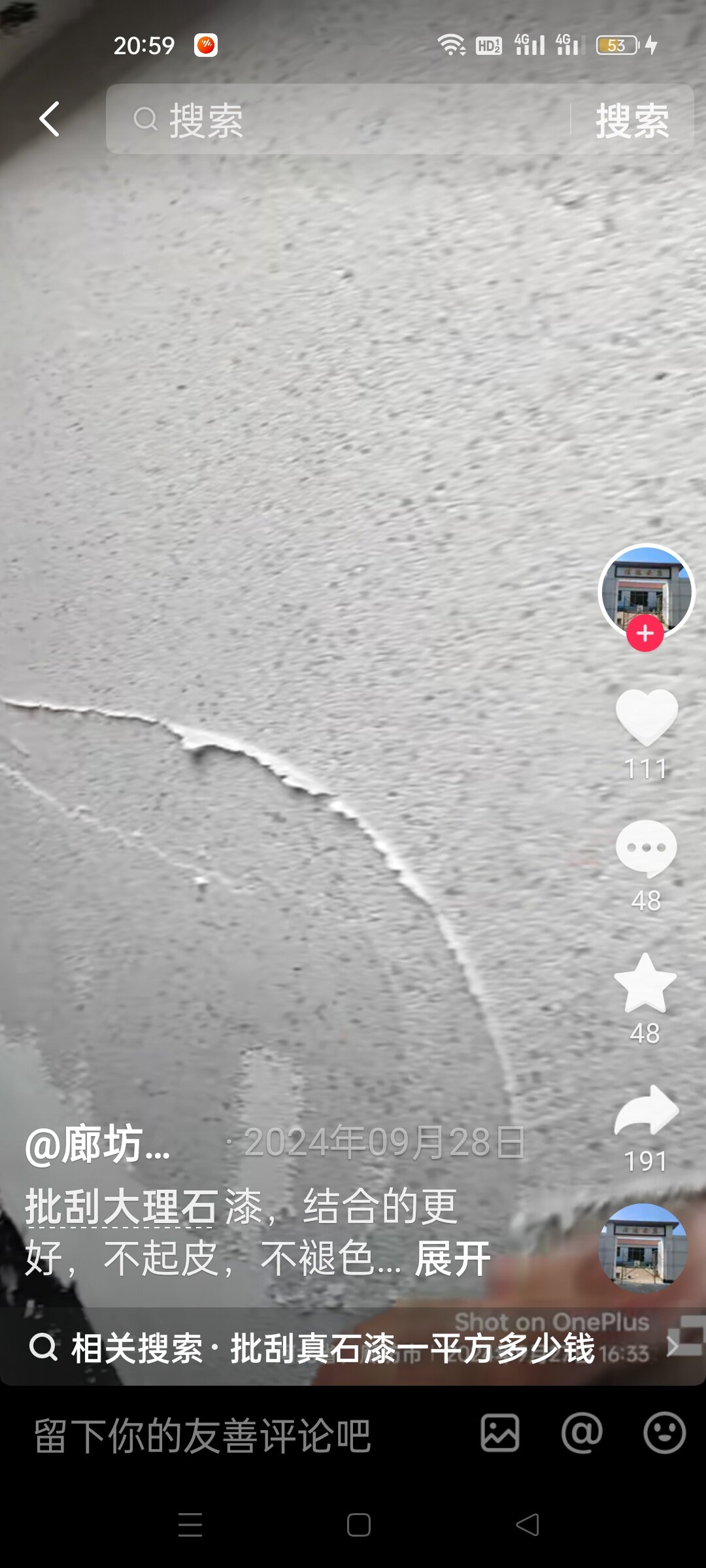This screenshot has width=706, height=1568.
Task: Open the emoji picker for comments
Action: click(x=664, y=1433)
